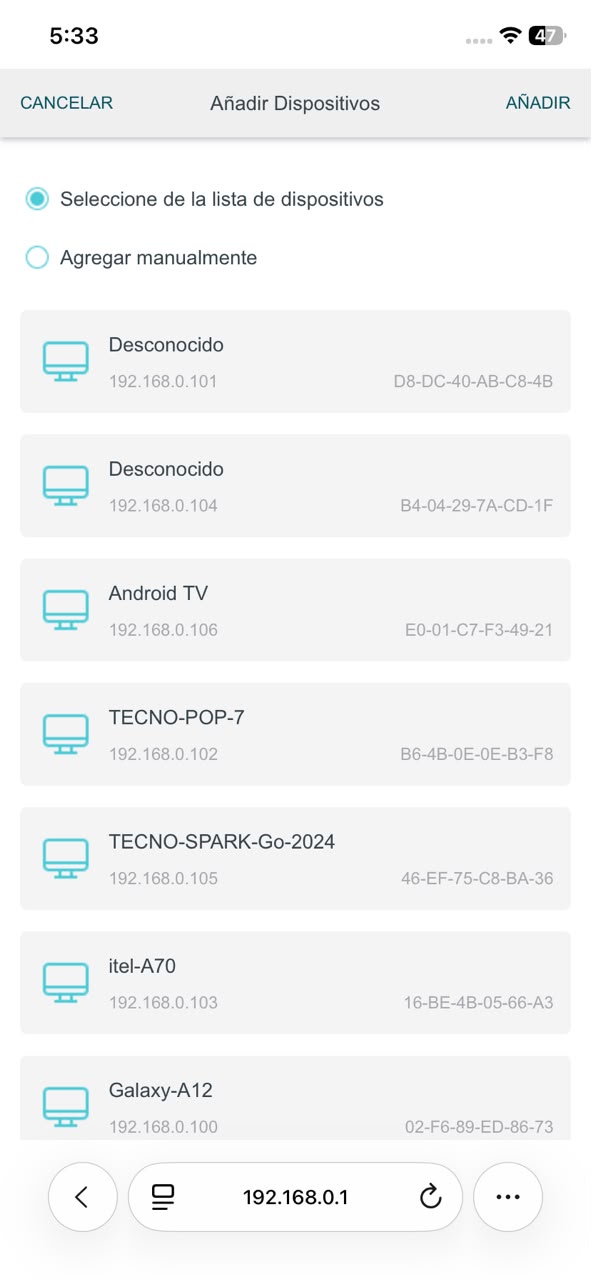Pick the Android TV device
The width and height of the screenshot is (591, 1280).
point(295,610)
